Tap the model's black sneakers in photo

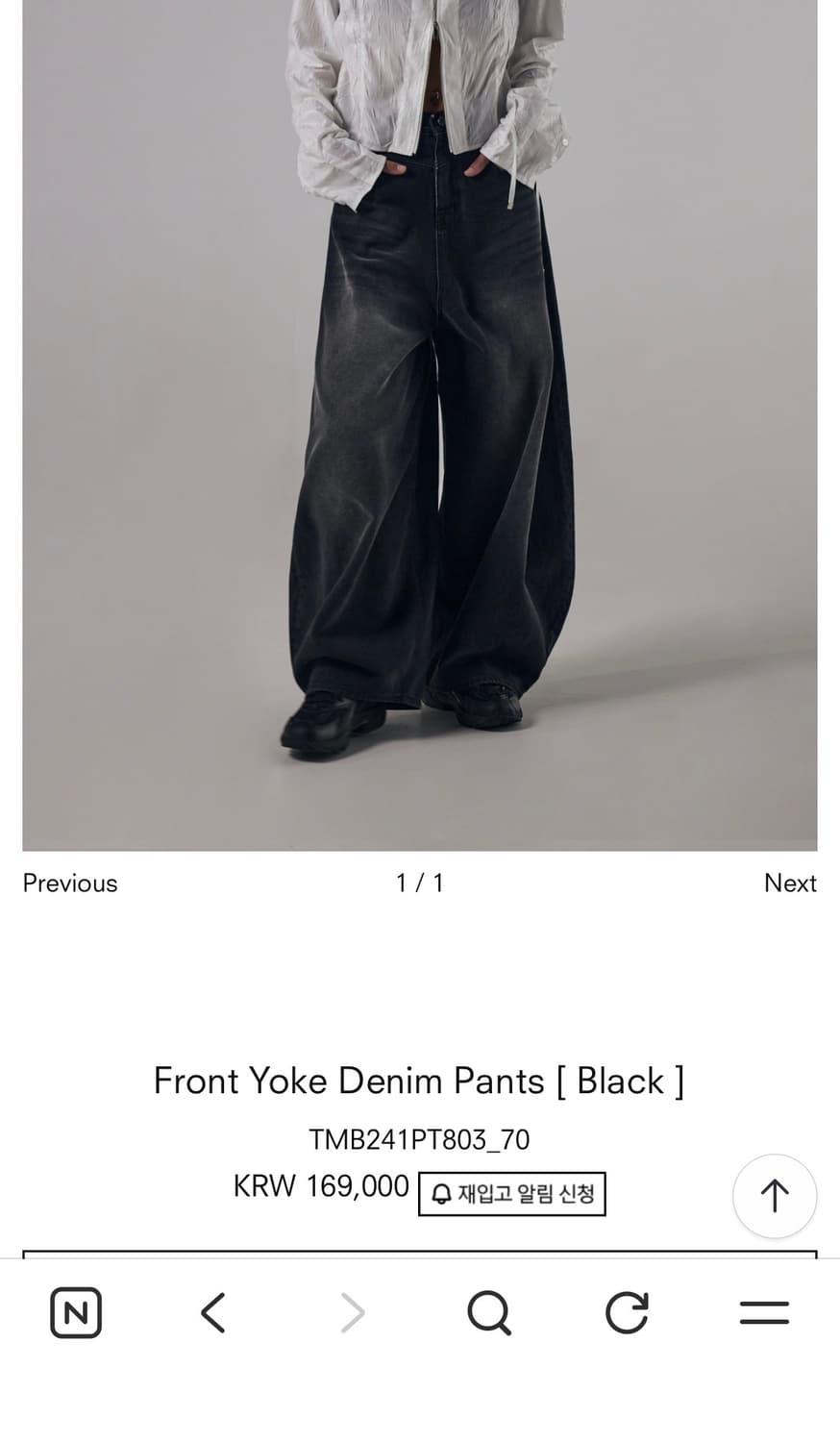(327, 721)
